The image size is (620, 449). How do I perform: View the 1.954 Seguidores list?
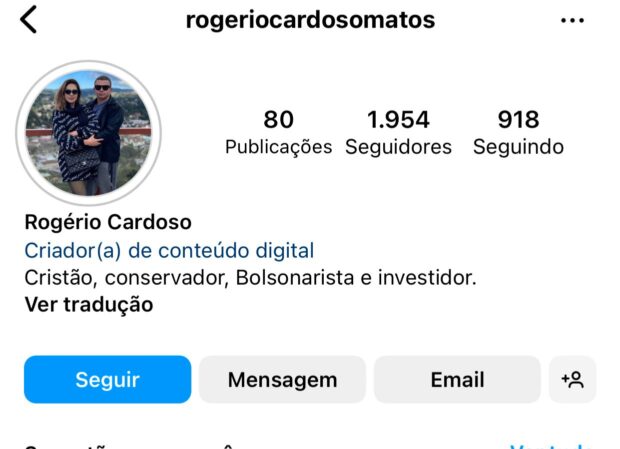point(398,133)
